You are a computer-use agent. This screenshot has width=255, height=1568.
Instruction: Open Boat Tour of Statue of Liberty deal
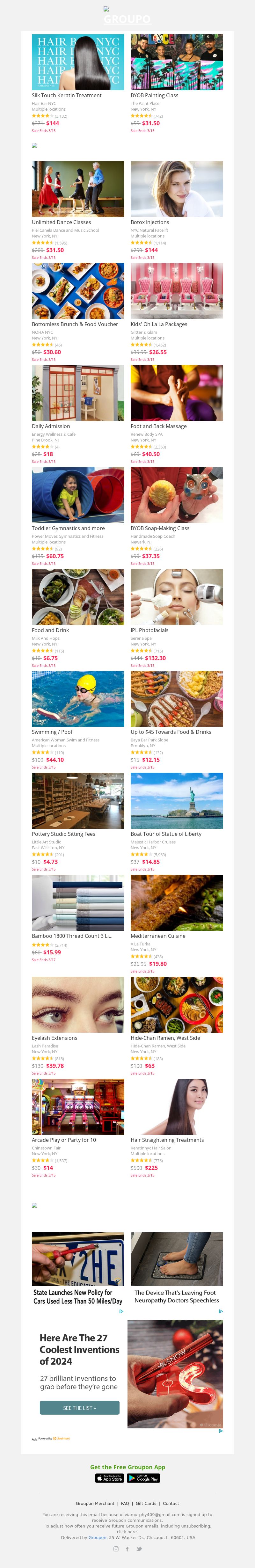click(x=177, y=801)
